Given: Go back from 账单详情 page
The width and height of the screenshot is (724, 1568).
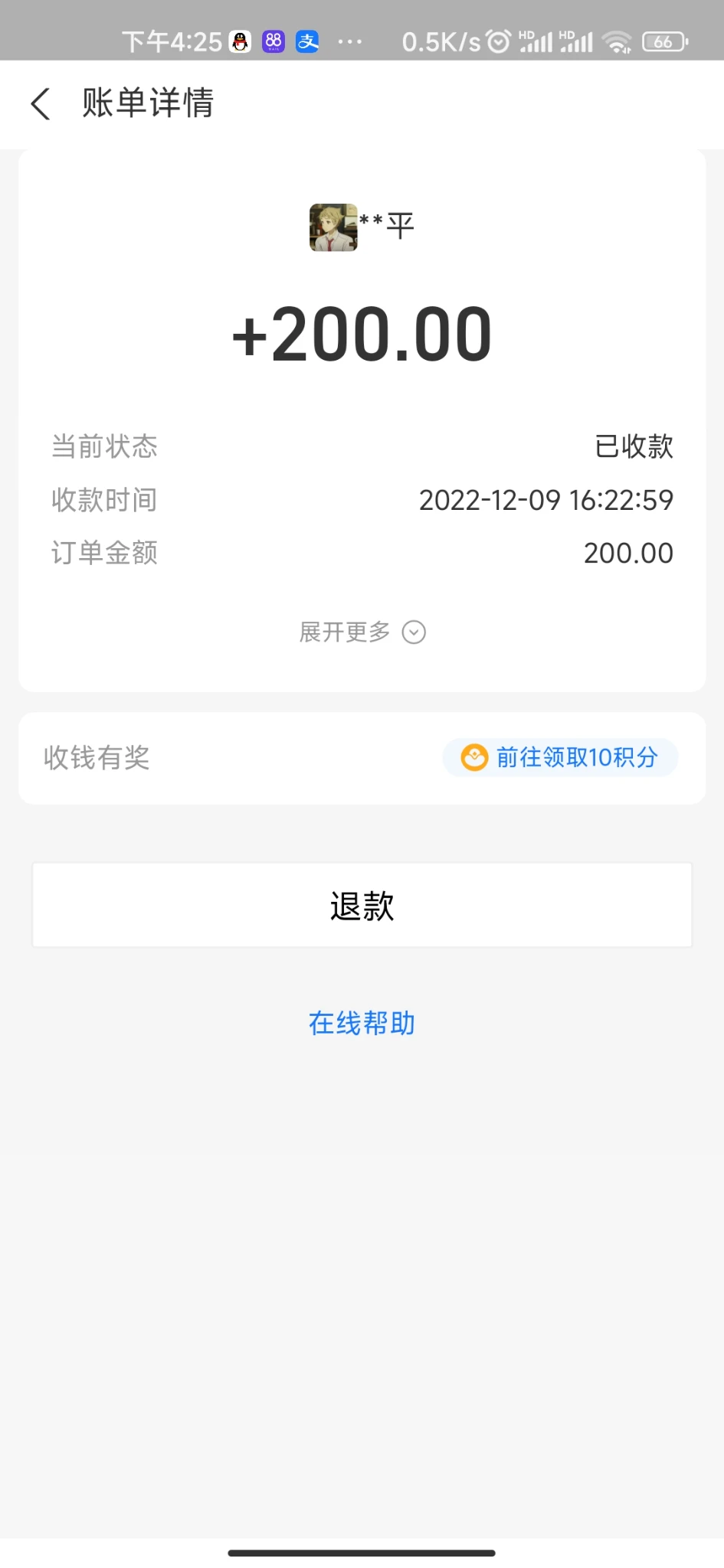Looking at the screenshot, I should click(41, 103).
